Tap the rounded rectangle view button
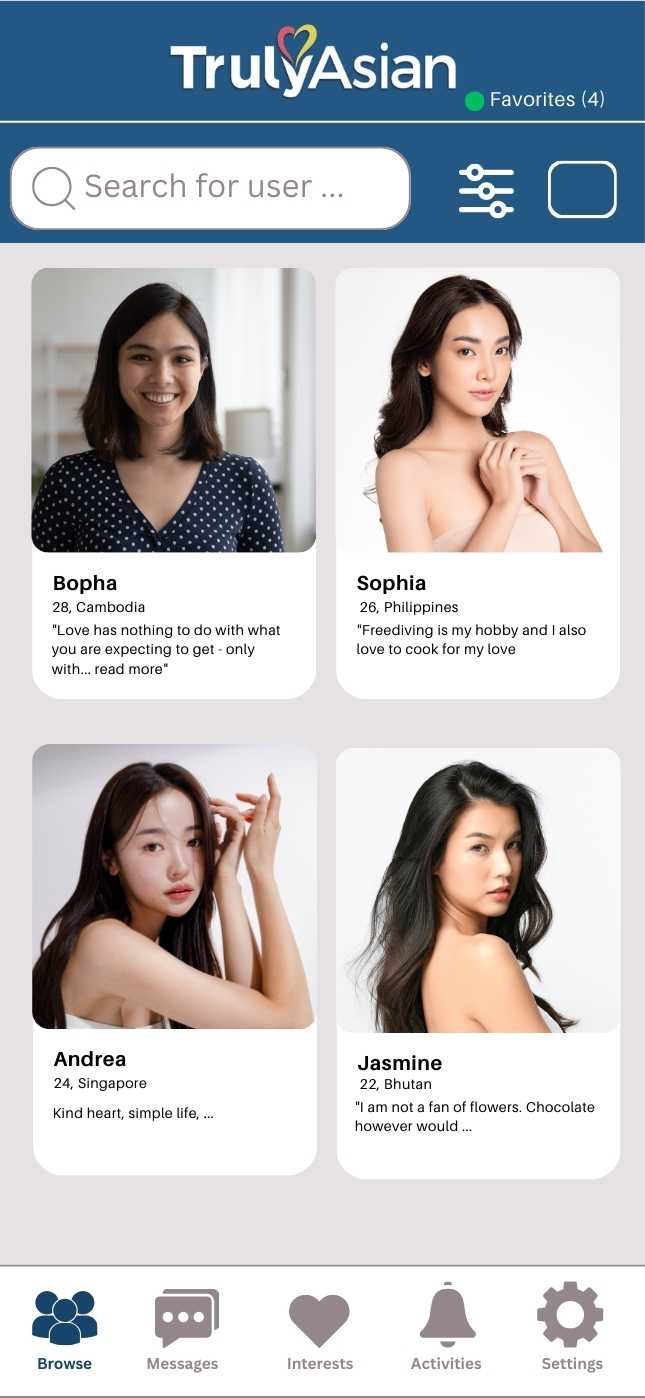This screenshot has width=645, height=1398. tap(582, 189)
